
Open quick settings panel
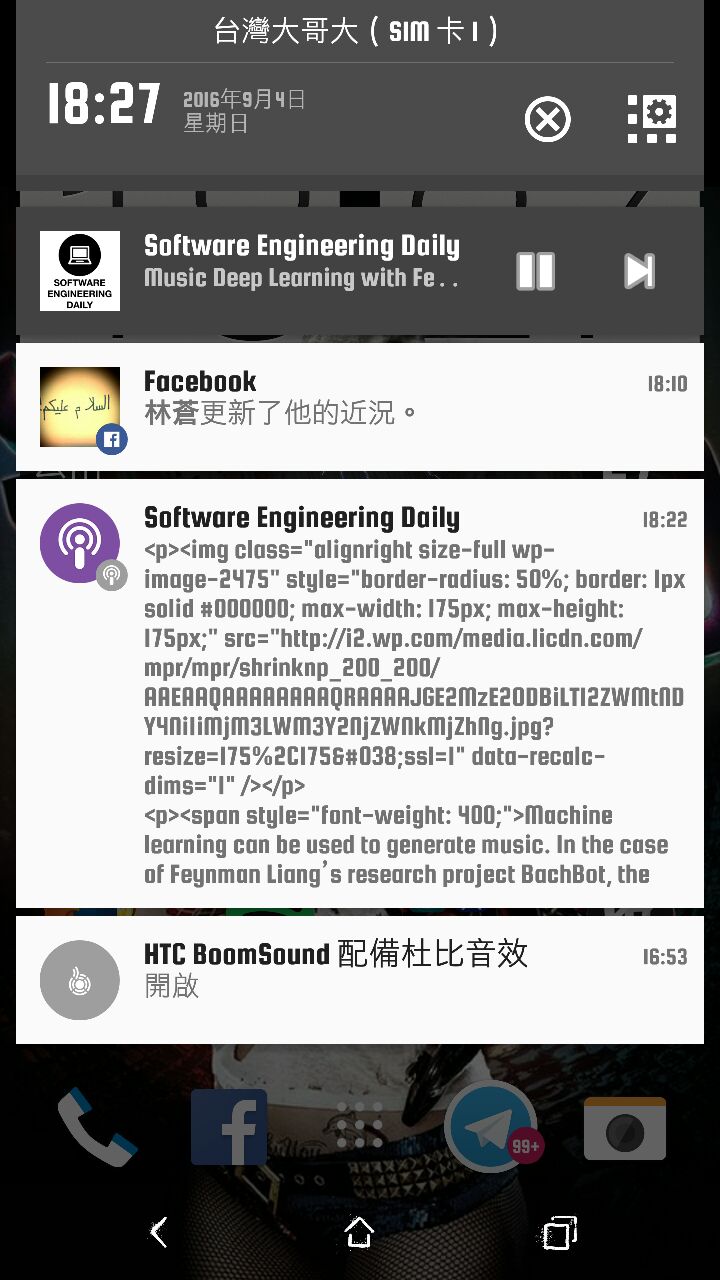pos(652,120)
